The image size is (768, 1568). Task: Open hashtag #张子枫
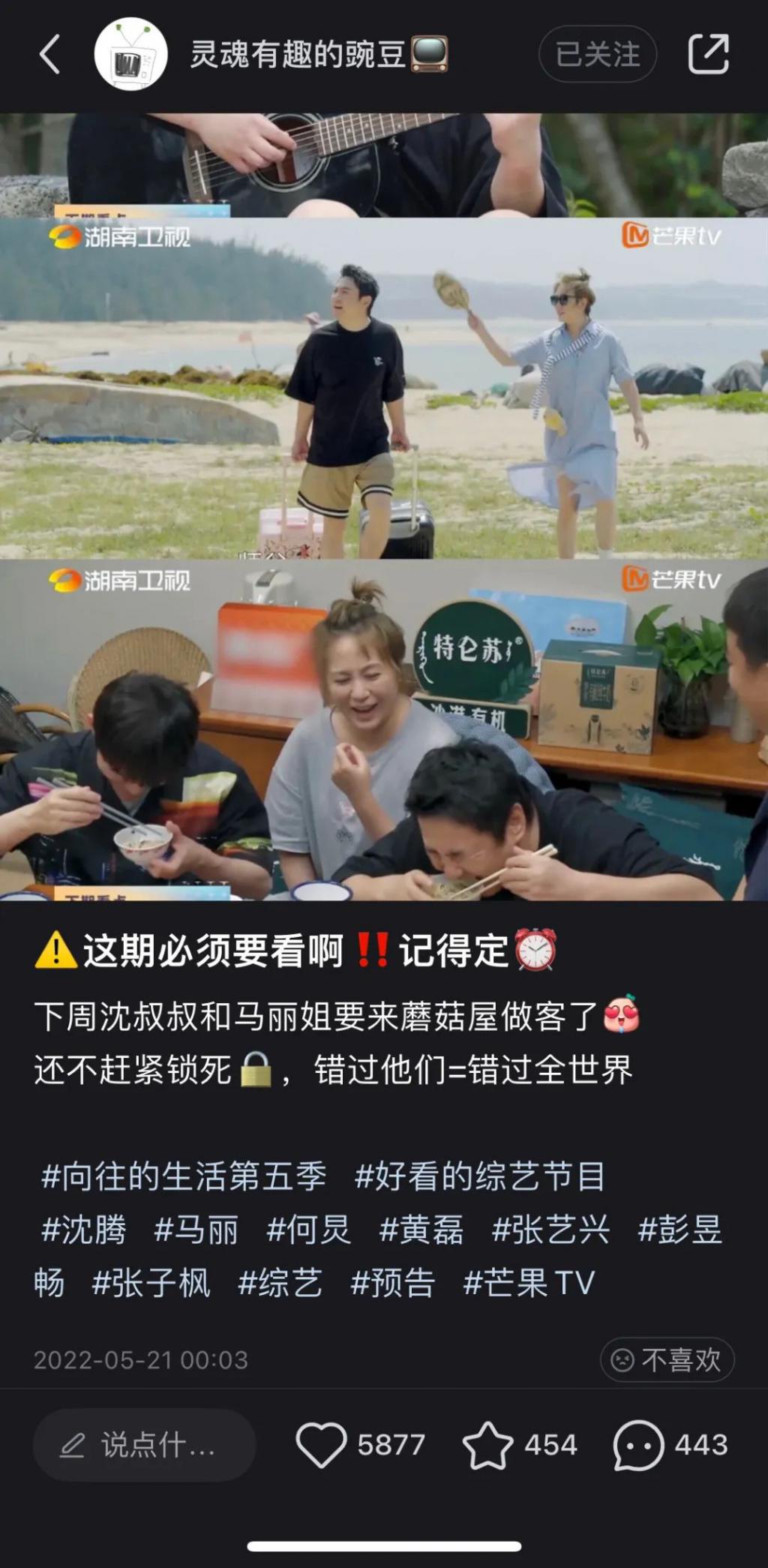coord(151,1283)
